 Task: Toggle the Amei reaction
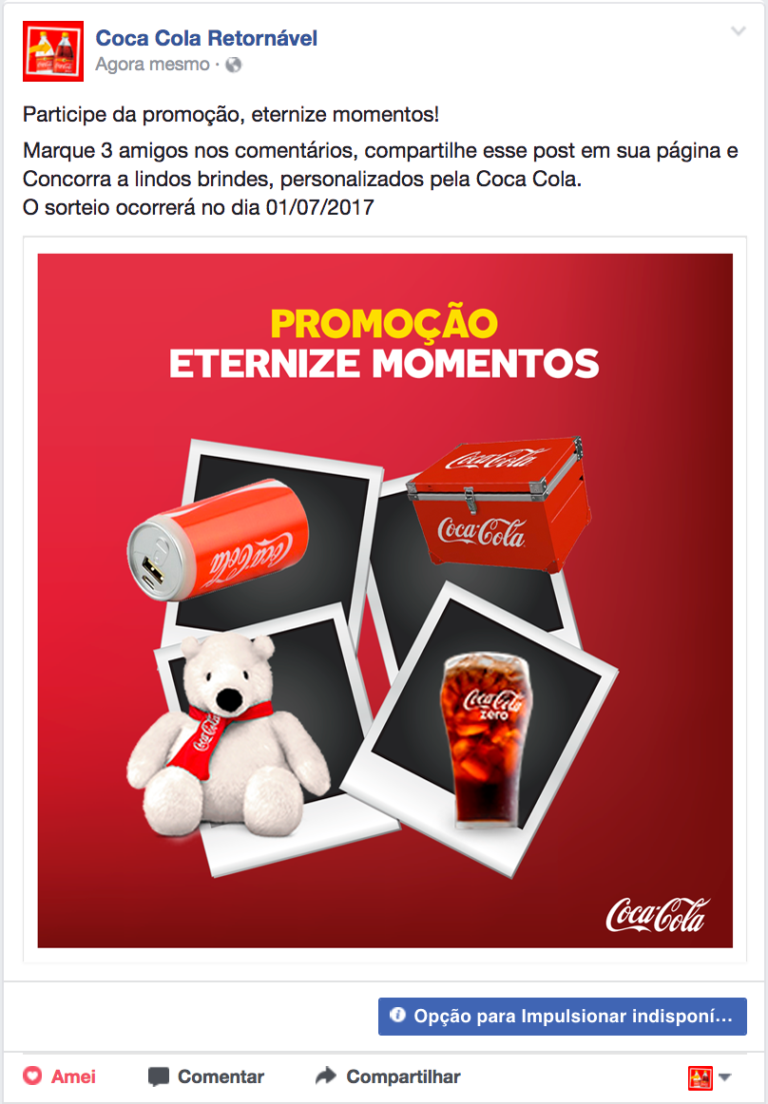coord(60,1077)
